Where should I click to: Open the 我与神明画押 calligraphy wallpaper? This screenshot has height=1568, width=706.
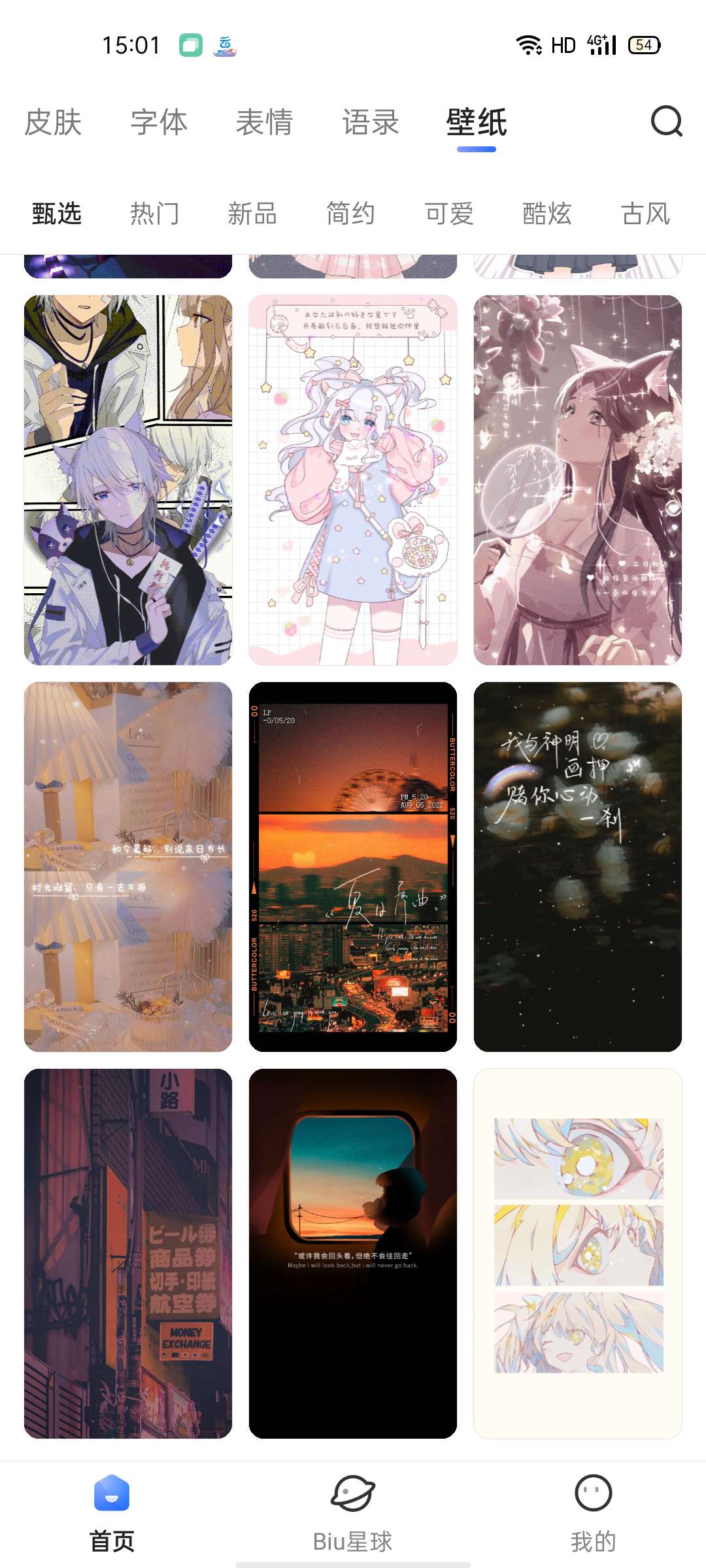(x=578, y=867)
